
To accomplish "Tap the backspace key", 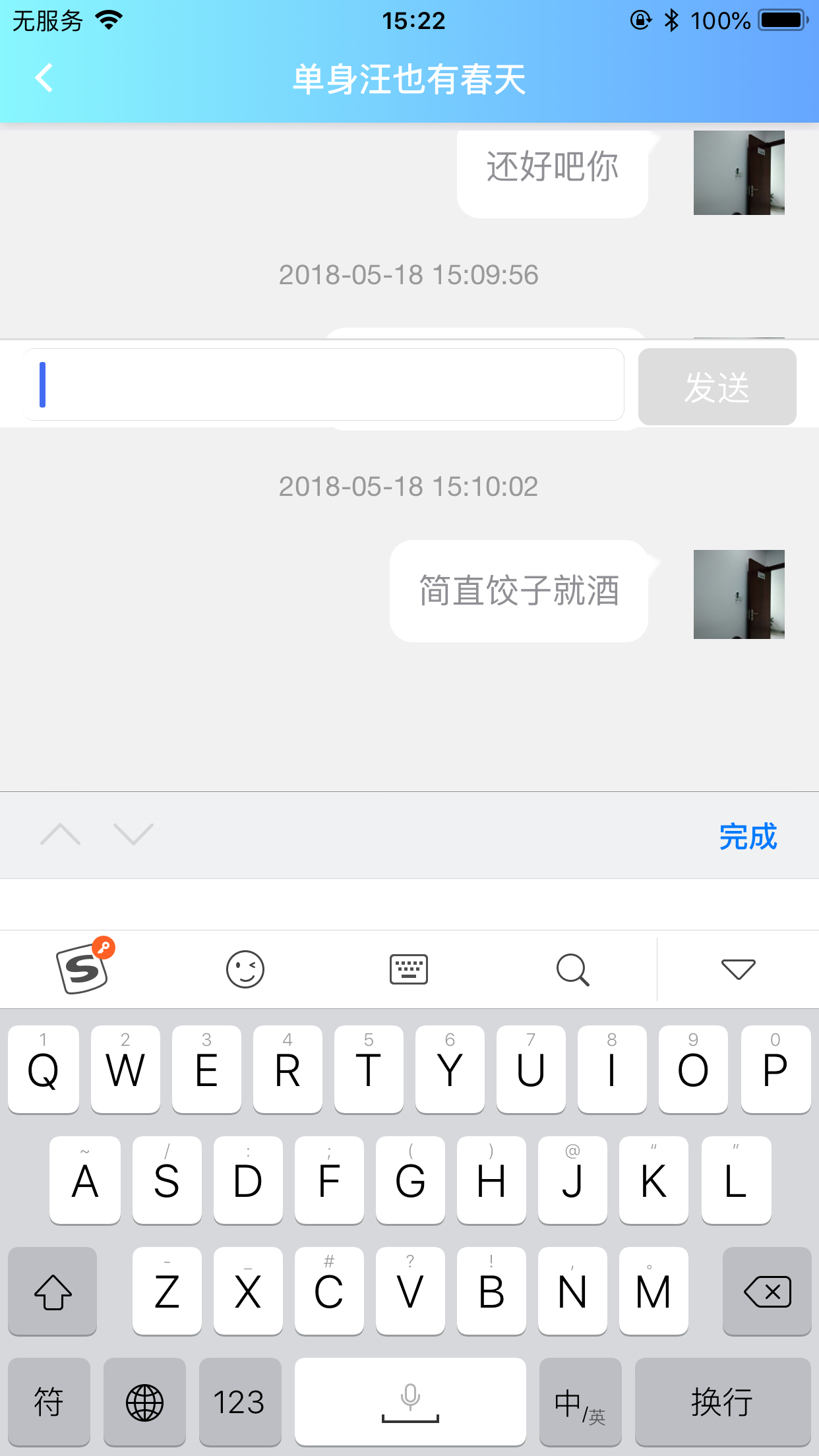I will click(x=767, y=1290).
